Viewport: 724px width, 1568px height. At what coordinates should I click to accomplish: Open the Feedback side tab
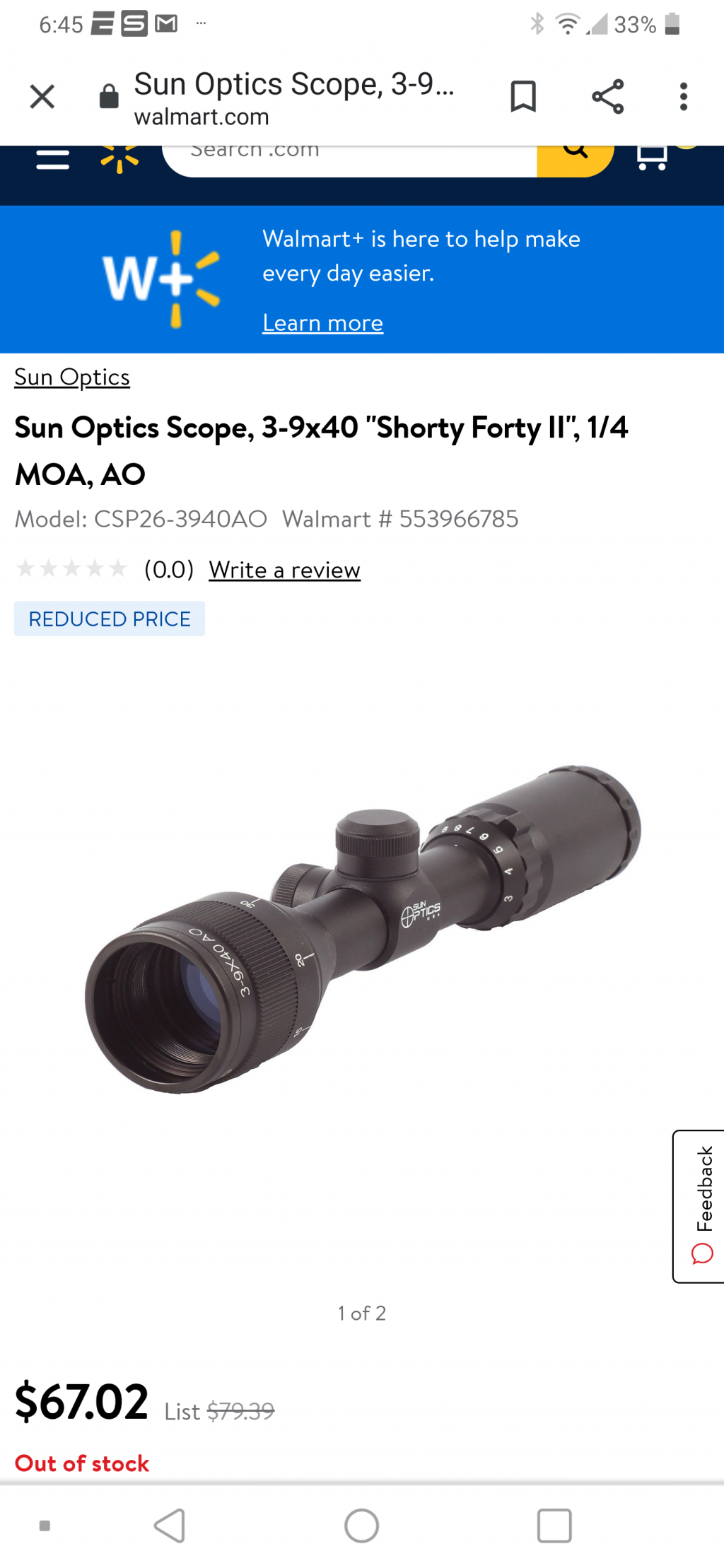[699, 1206]
